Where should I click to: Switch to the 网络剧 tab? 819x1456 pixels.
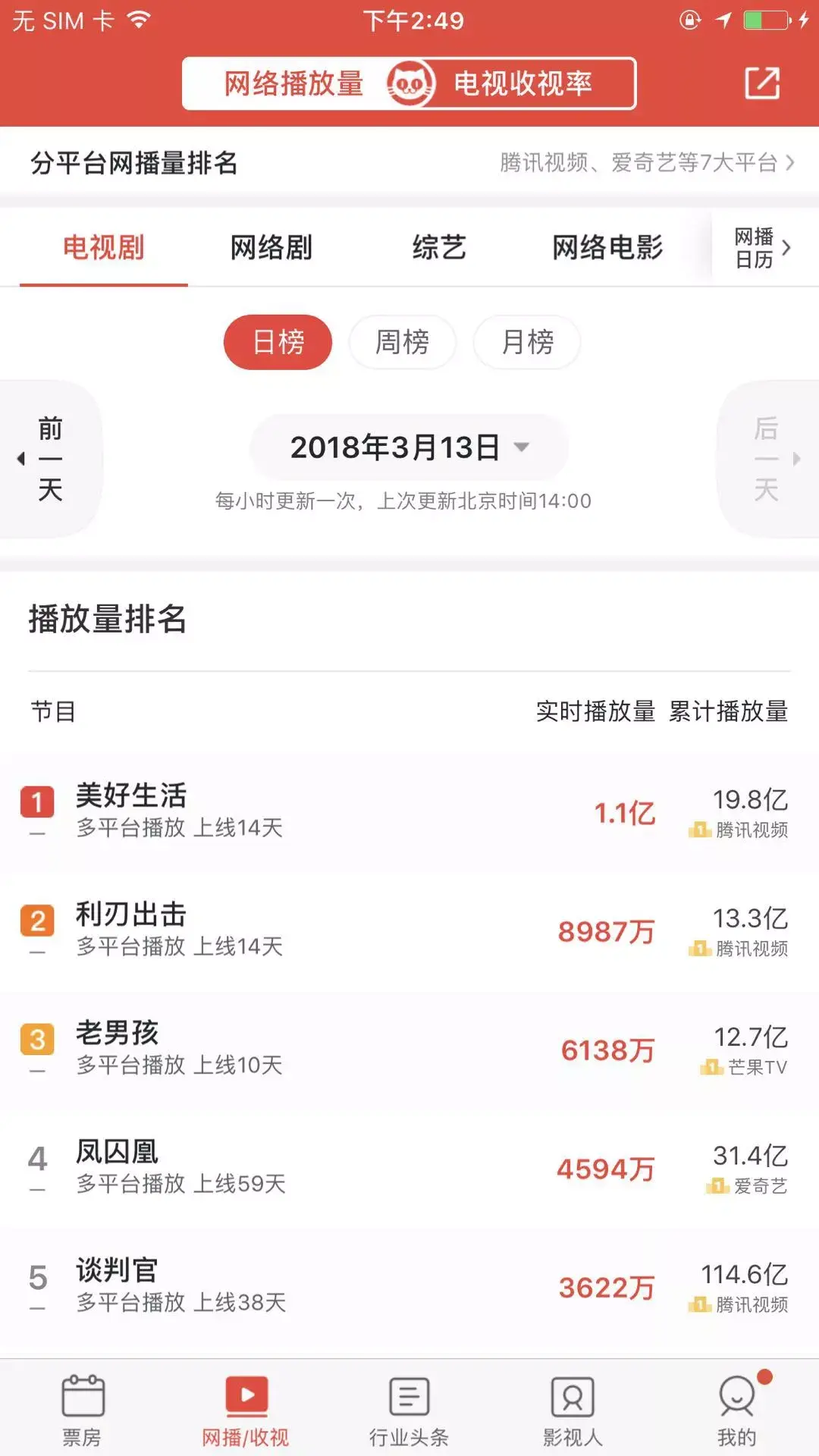coord(271,247)
